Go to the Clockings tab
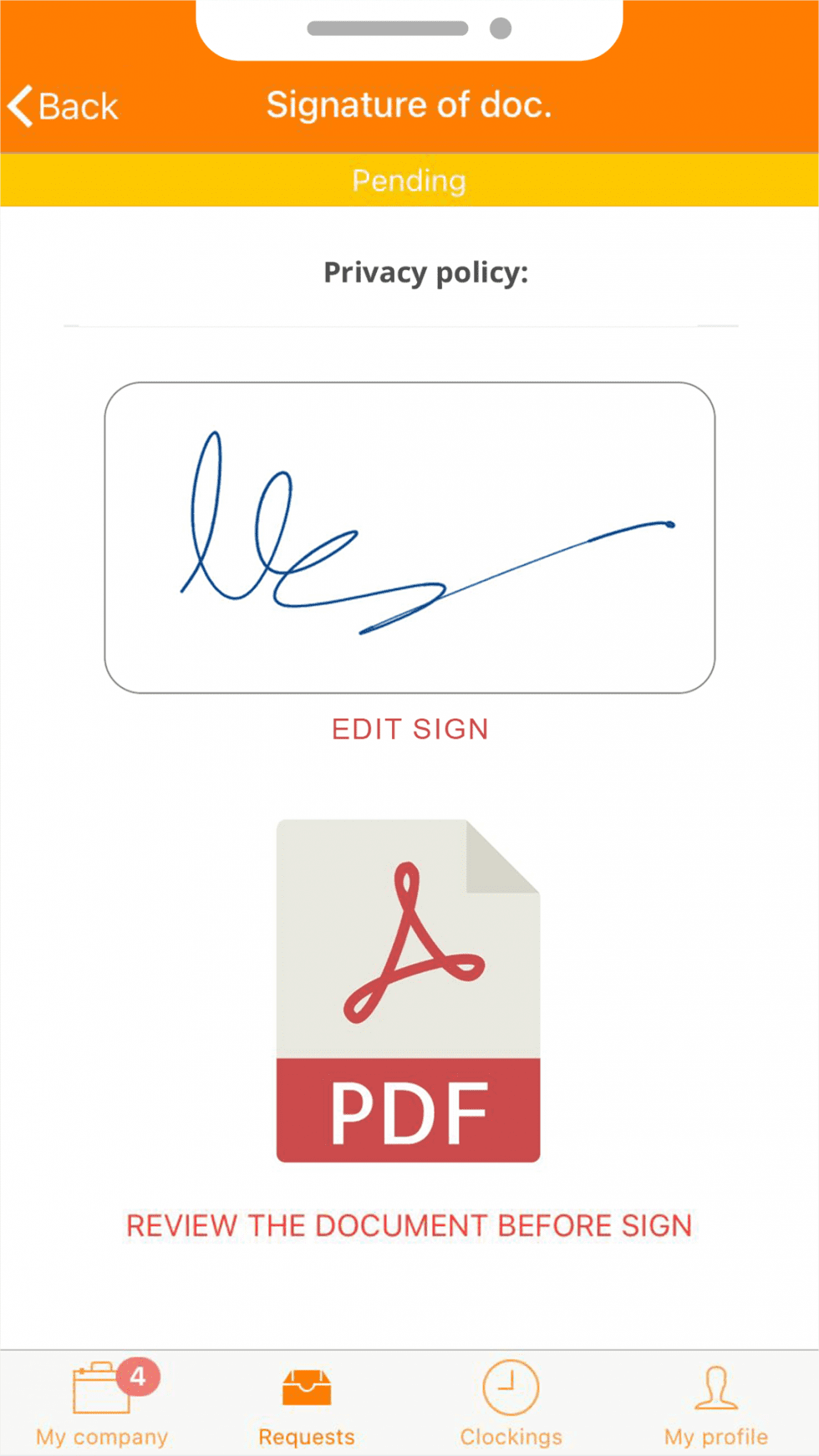The image size is (819, 1456). click(511, 1405)
